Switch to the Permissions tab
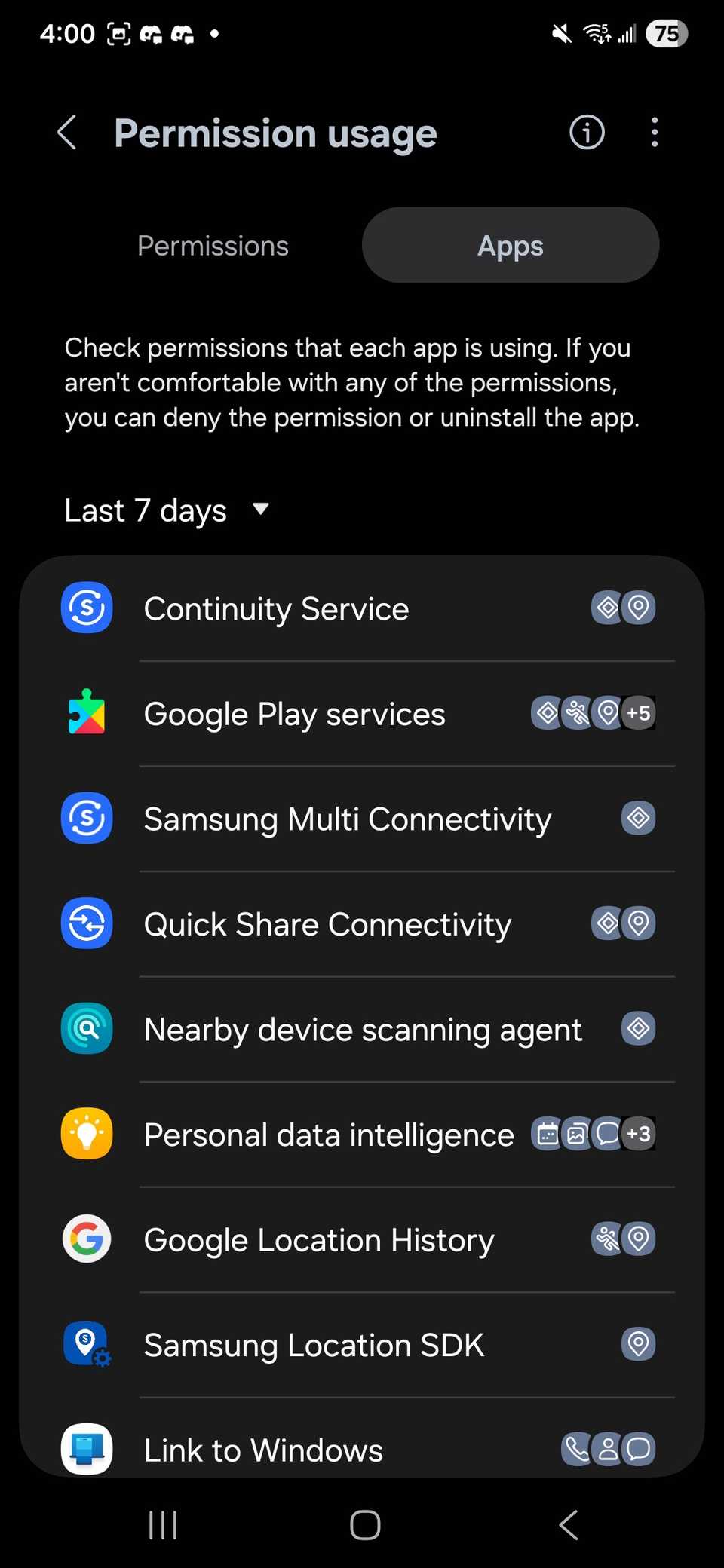This screenshot has height=1568, width=724. click(213, 246)
